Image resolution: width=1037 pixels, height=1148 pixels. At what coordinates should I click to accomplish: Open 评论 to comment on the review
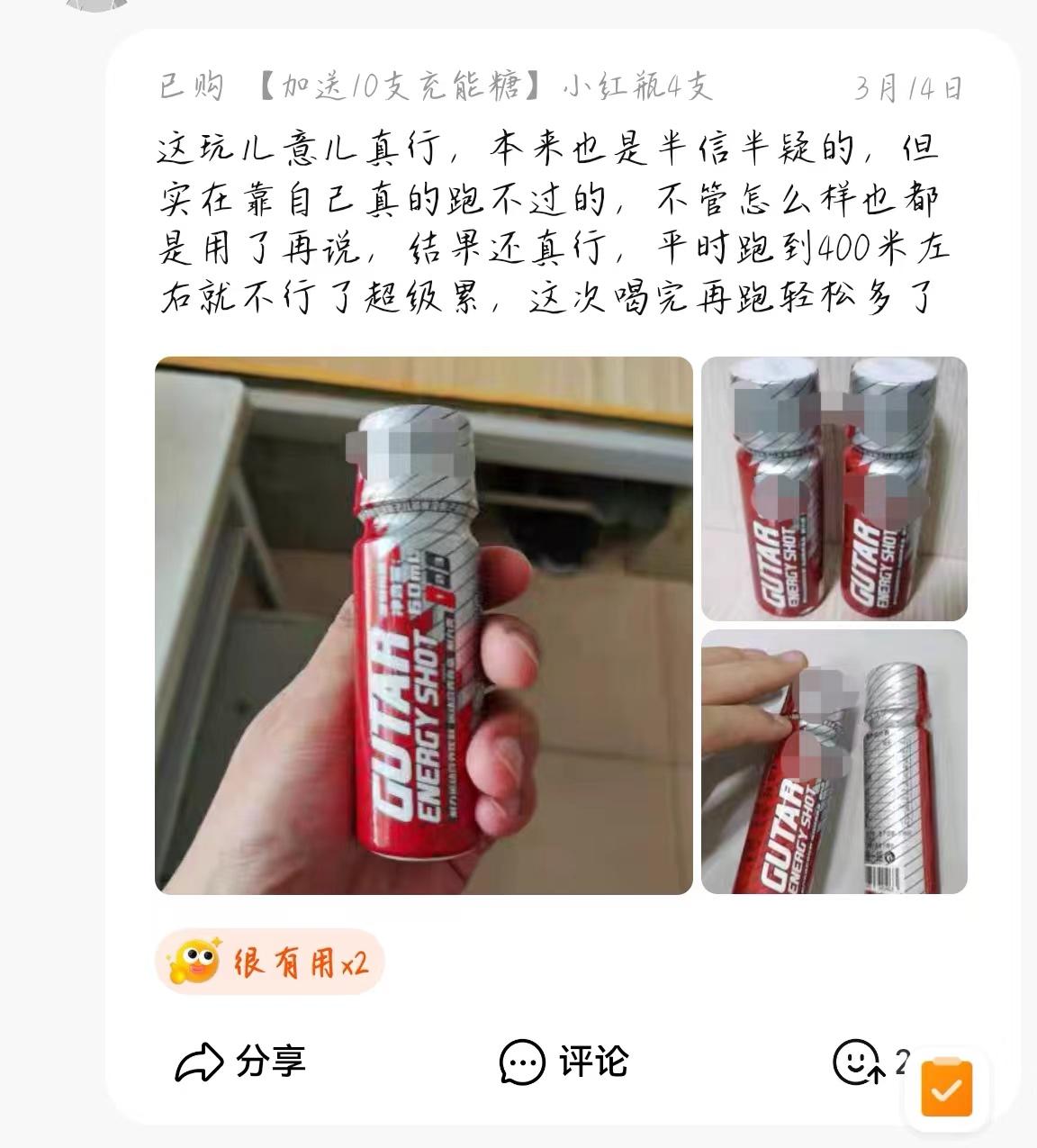pos(564,1062)
